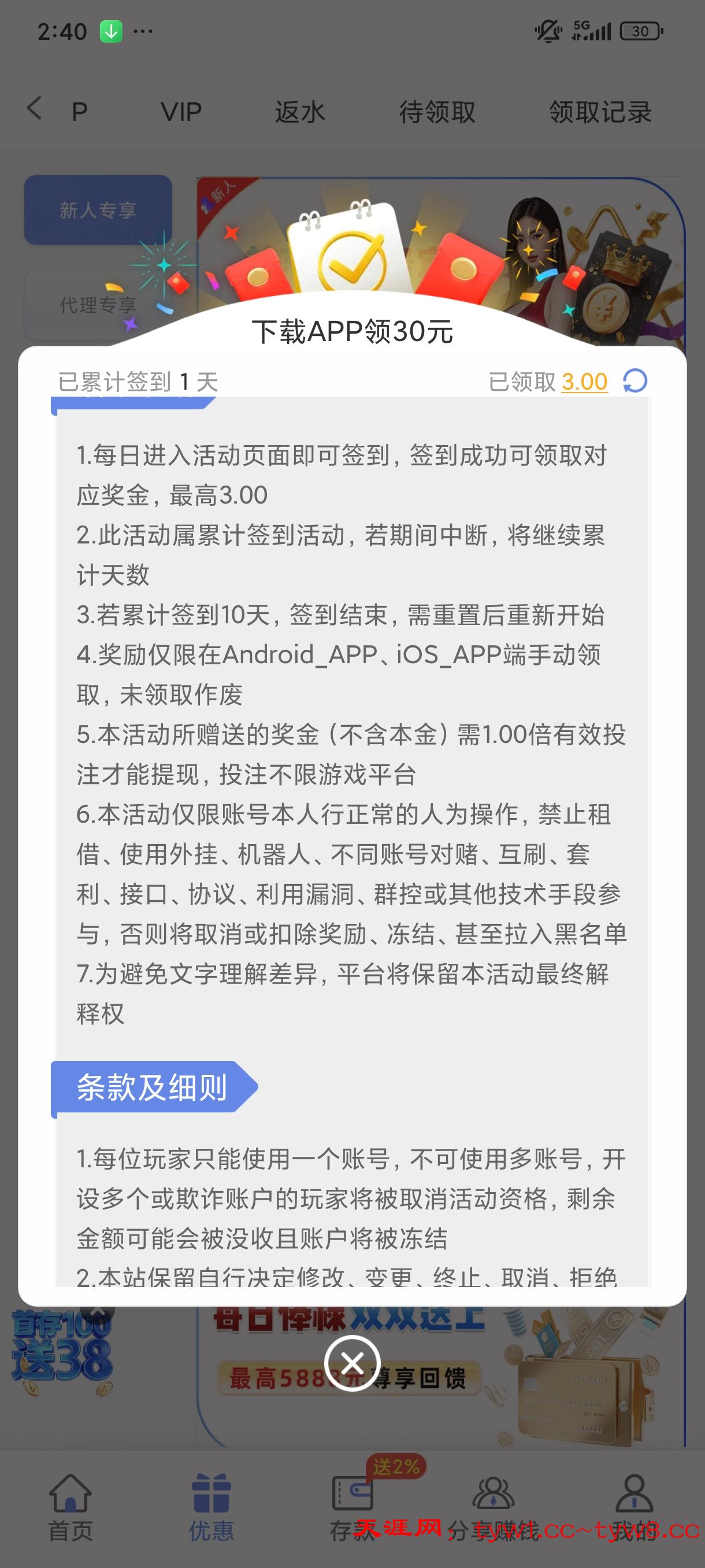Refresh the claimed amount
Screen dimensions: 705x1568
click(635, 381)
